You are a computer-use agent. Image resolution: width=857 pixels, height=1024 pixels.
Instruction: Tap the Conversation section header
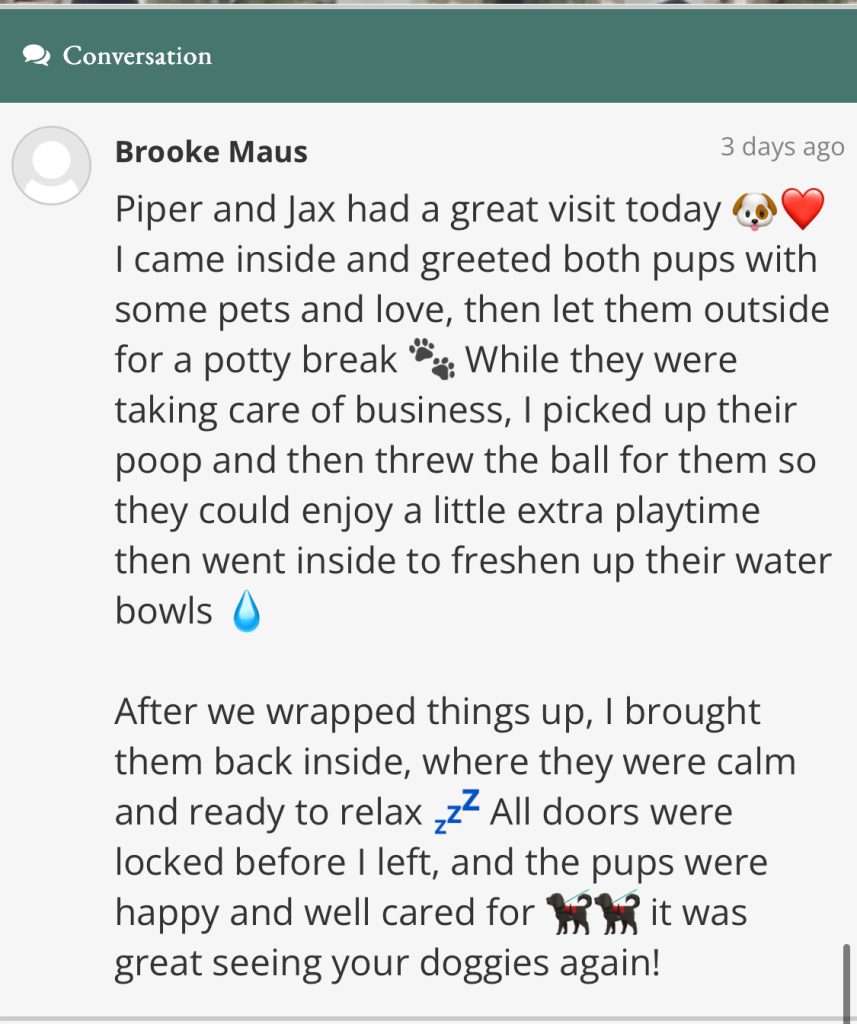(x=137, y=56)
